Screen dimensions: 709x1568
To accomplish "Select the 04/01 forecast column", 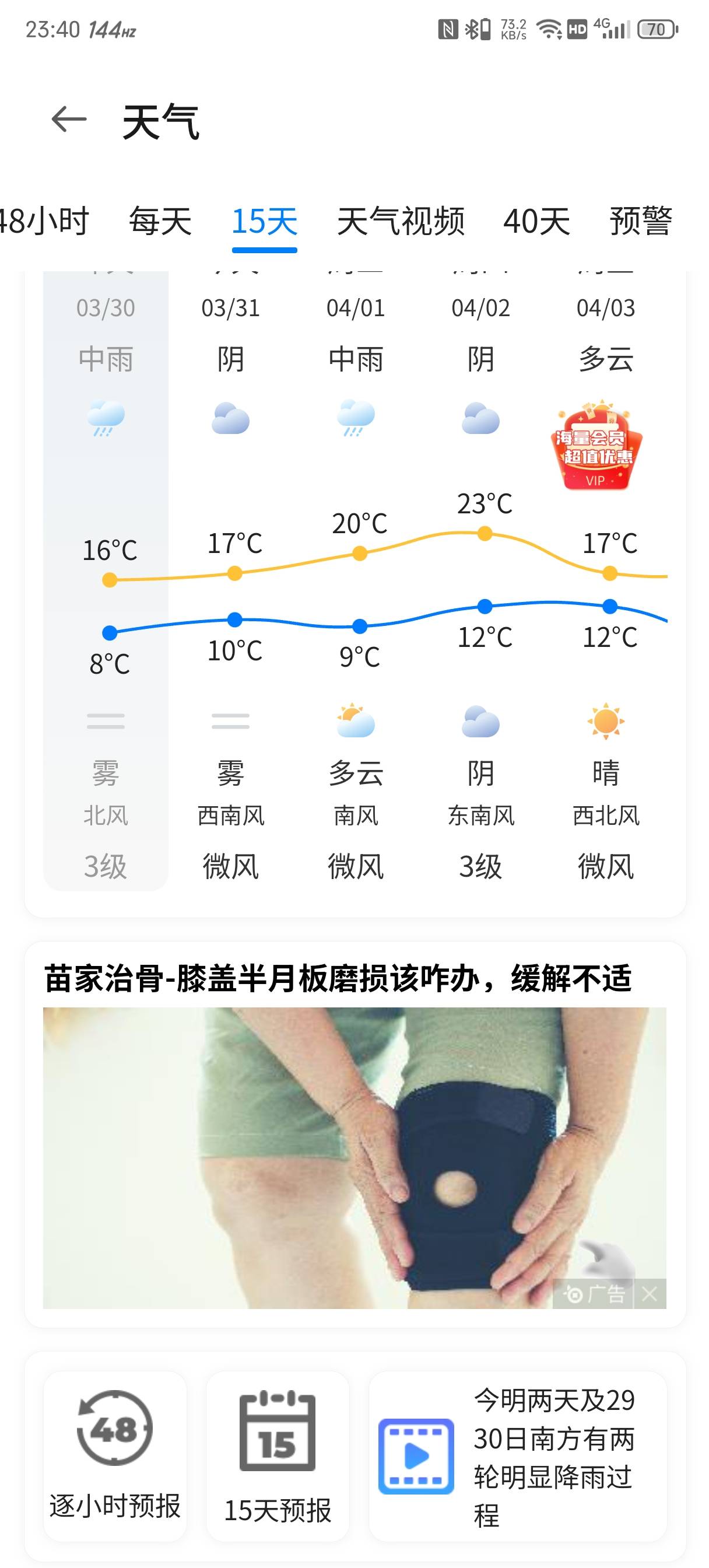I will (x=356, y=578).
